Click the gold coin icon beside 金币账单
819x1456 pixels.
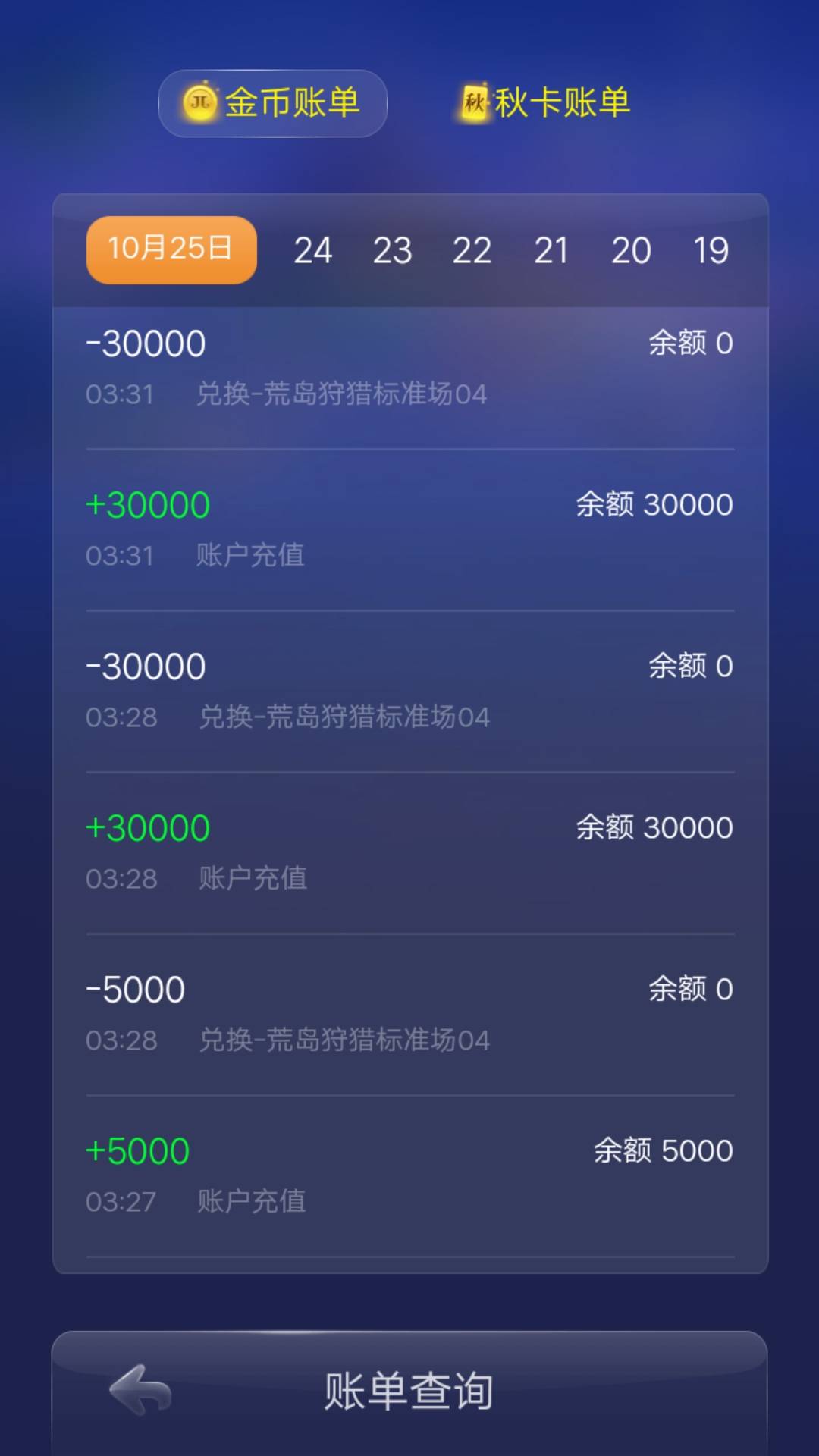click(x=199, y=102)
